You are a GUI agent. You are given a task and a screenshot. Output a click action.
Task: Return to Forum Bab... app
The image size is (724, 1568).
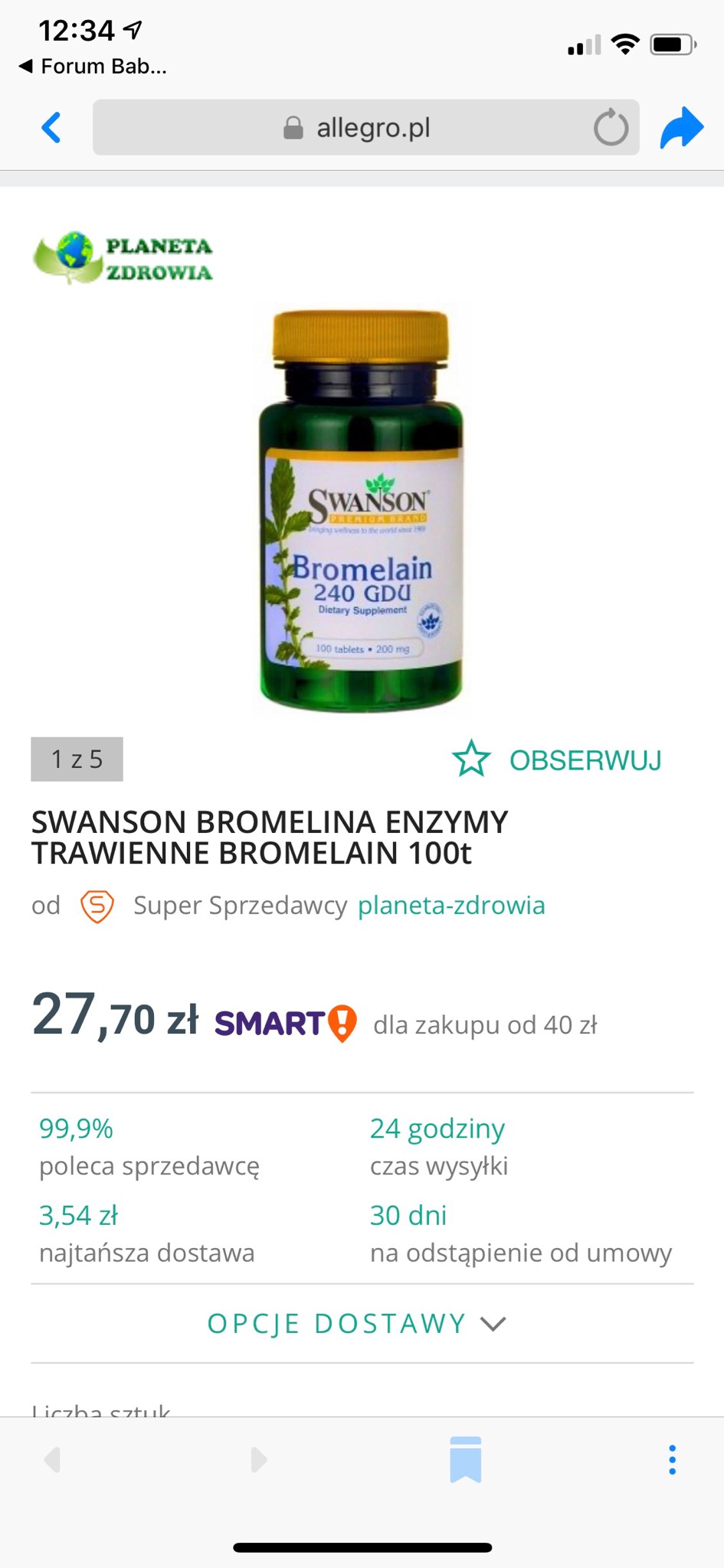(x=92, y=67)
